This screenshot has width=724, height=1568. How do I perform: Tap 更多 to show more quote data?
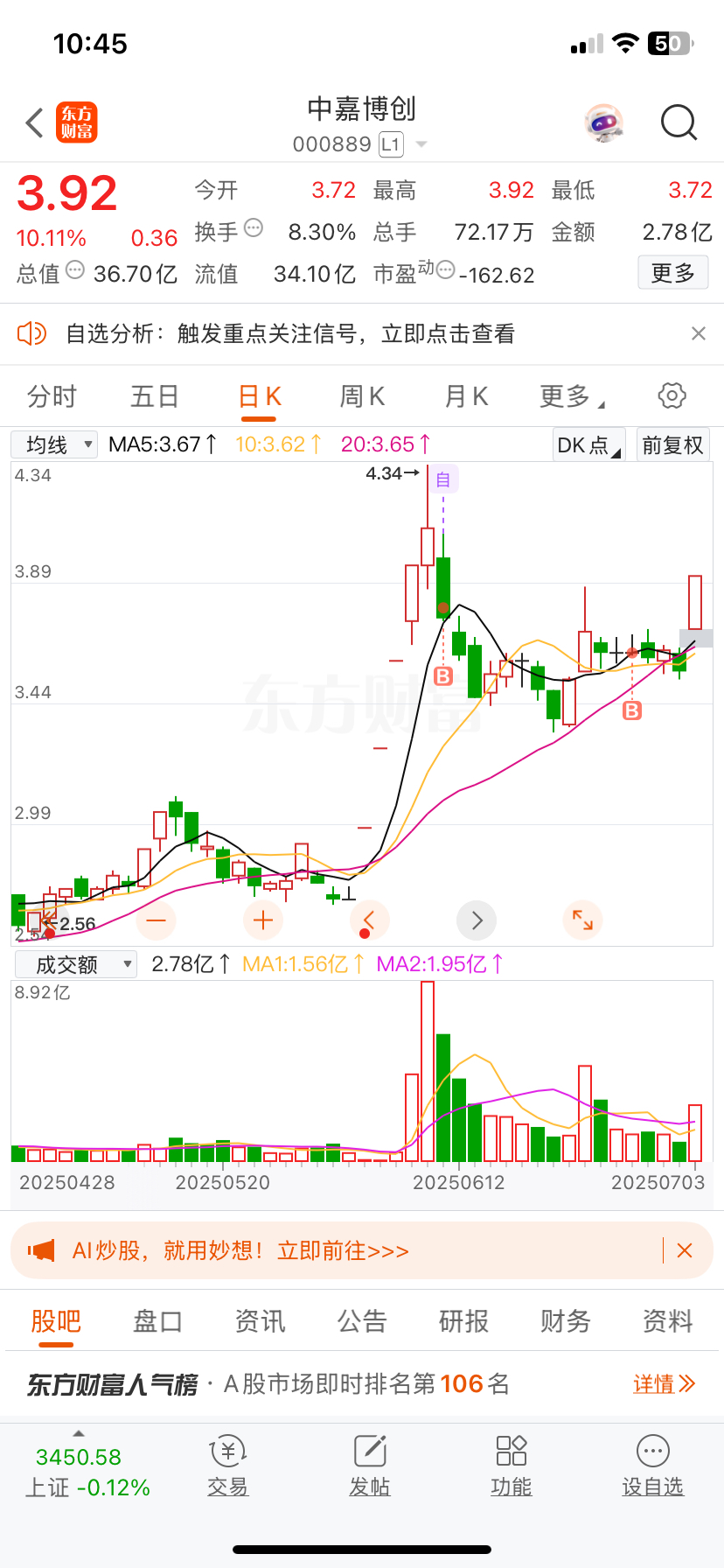(672, 273)
